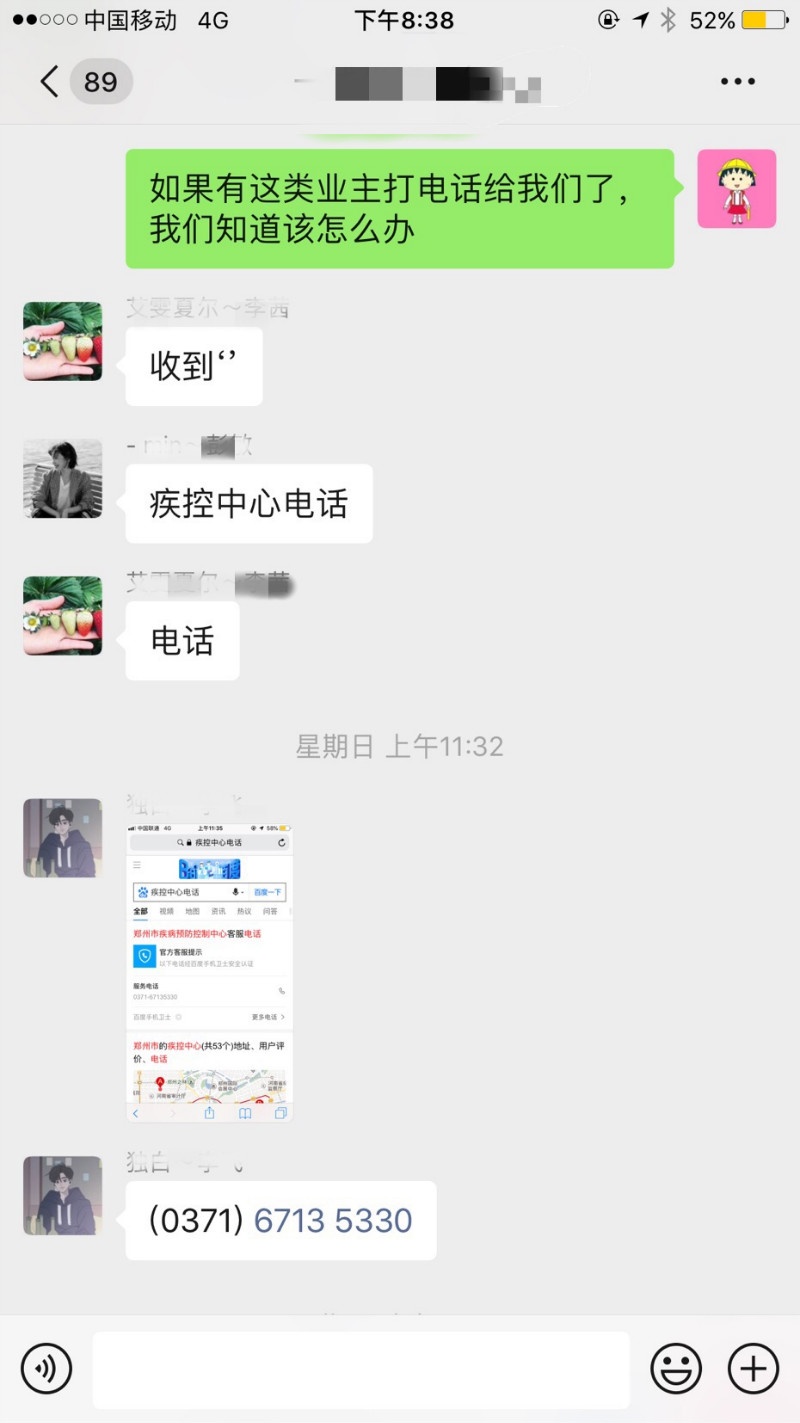The width and height of the screenshot is (800, 1423).
Task: Open strawberry avatar beside 收到 message
Action: [x=63, y=341]
